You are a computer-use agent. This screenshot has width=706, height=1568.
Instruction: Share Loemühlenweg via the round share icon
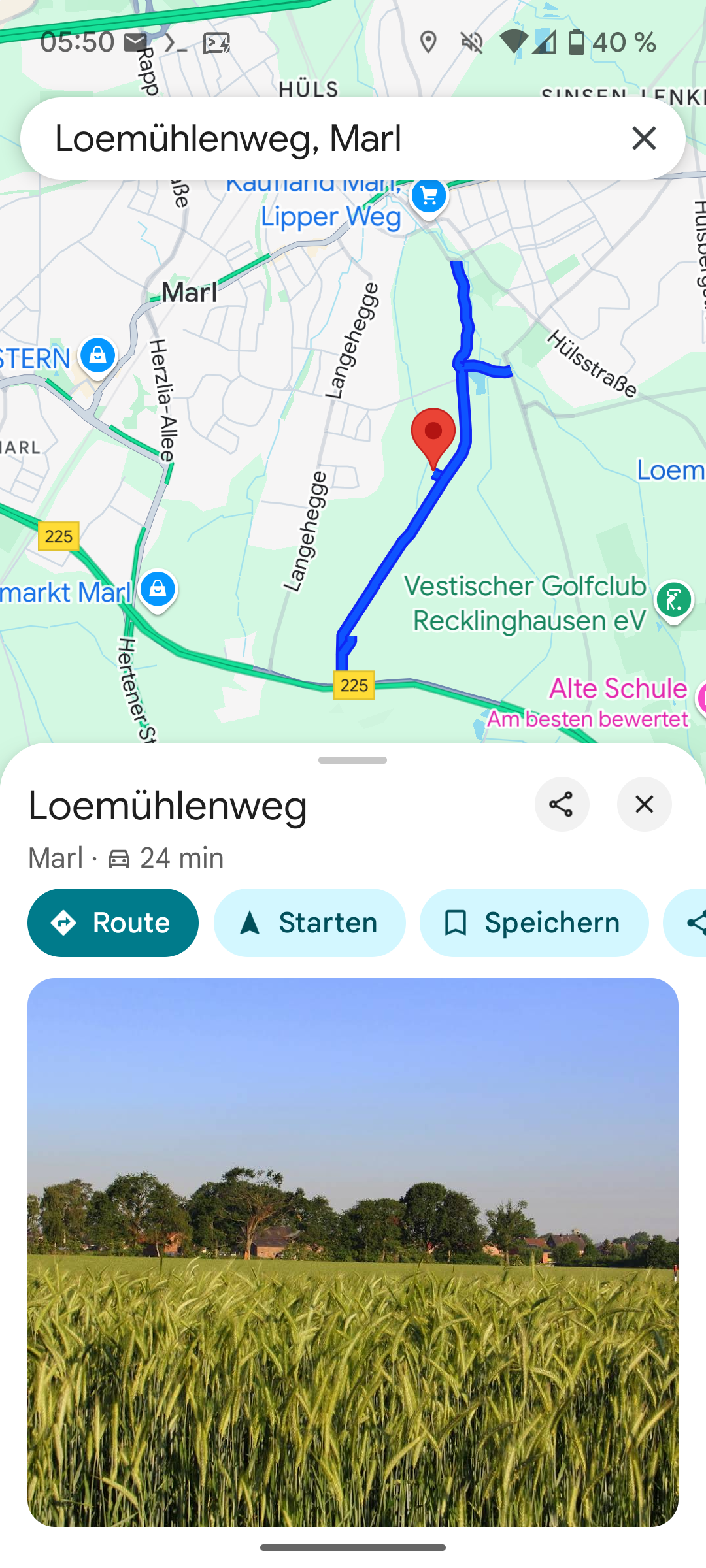[x=562, y=804]
